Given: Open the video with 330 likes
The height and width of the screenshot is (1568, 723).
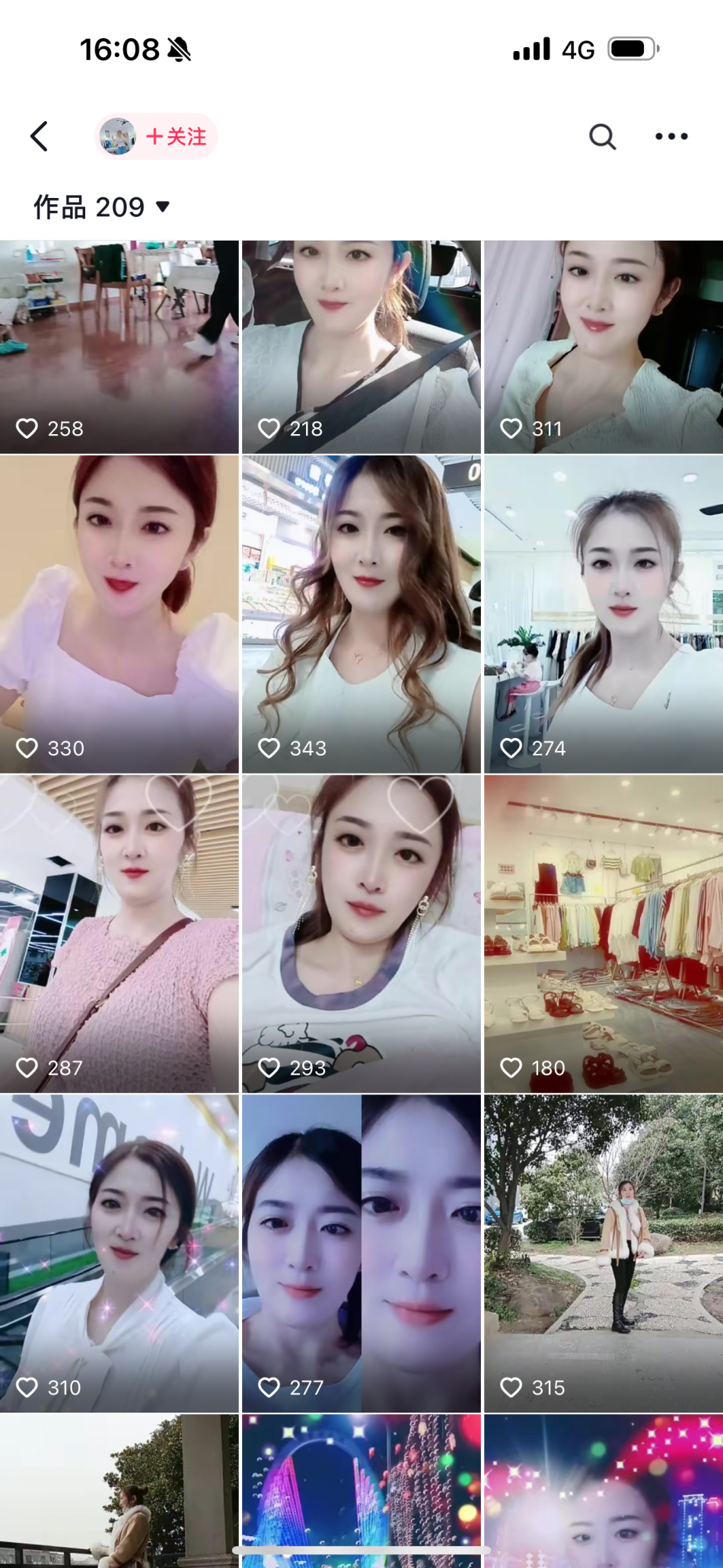Looking at the screenshot, I should point(119,614).
